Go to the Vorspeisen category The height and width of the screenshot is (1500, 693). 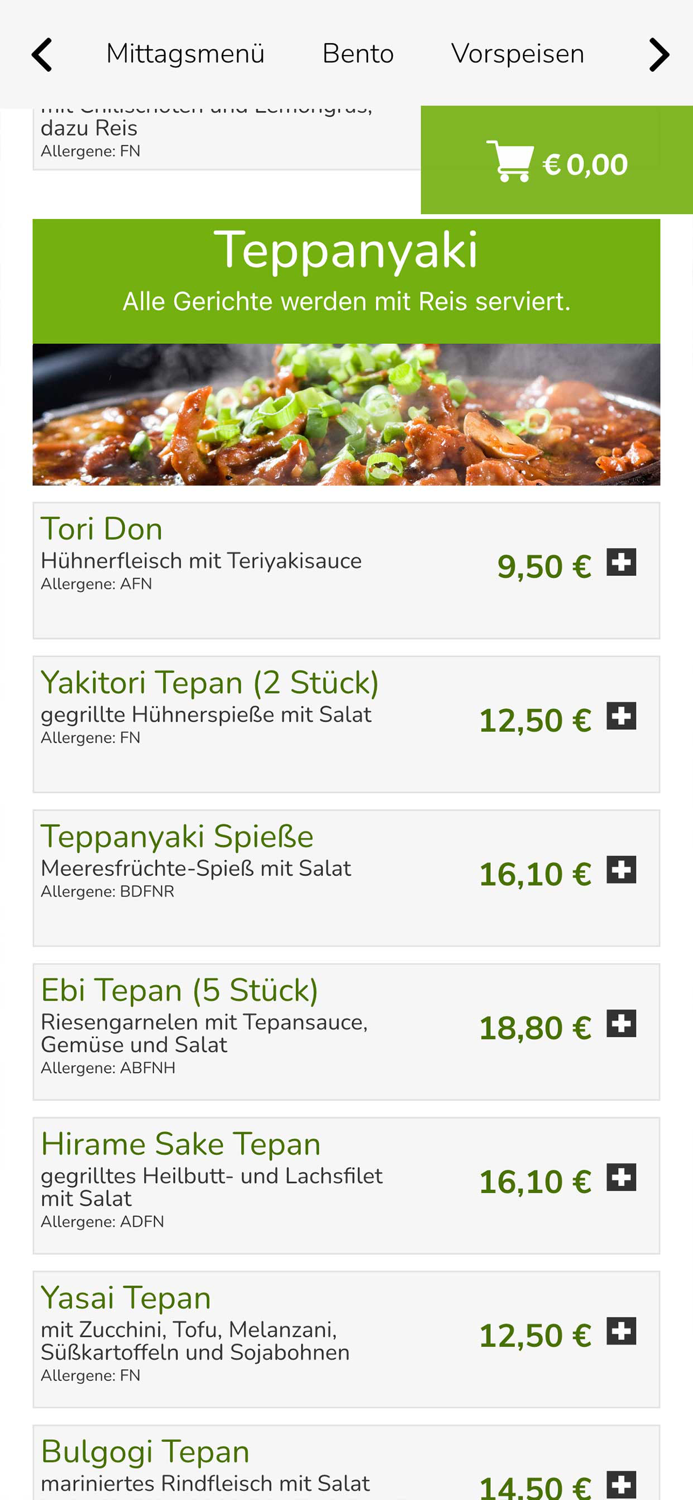tap(517, 54)
